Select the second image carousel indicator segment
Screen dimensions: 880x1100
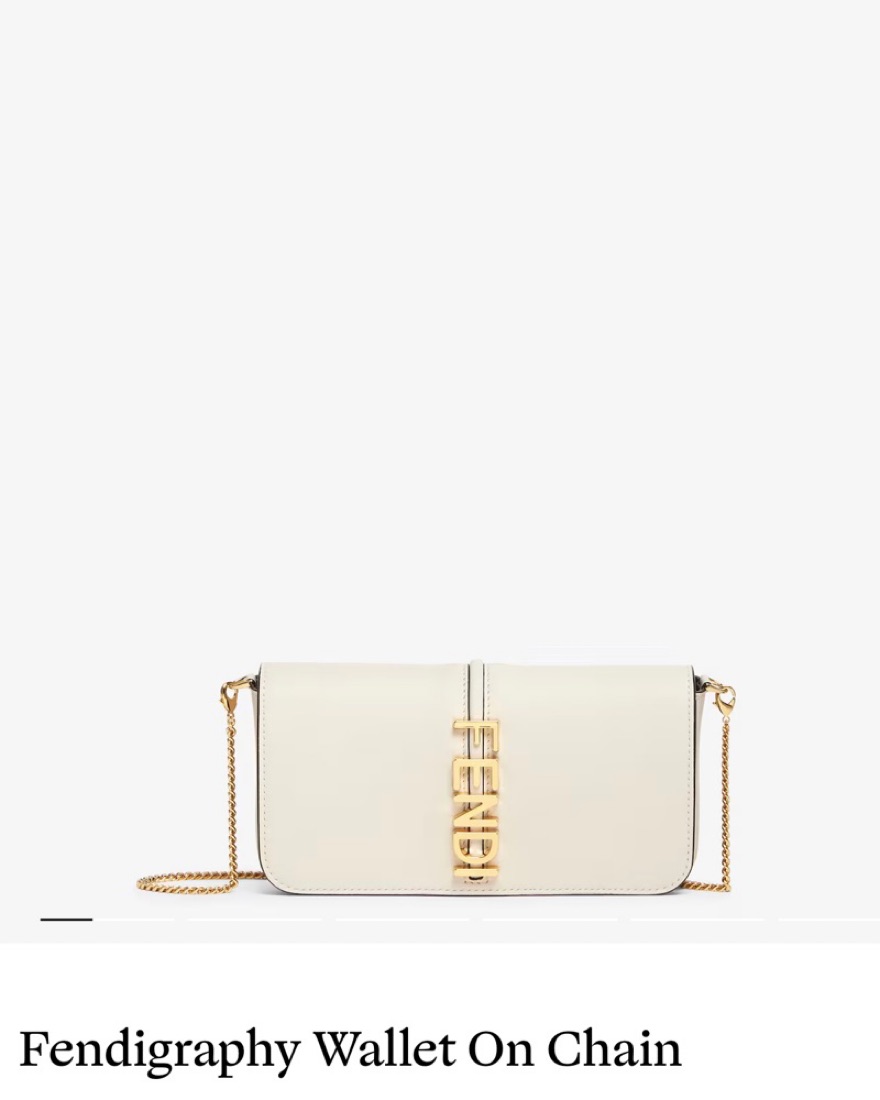(255, 919)
